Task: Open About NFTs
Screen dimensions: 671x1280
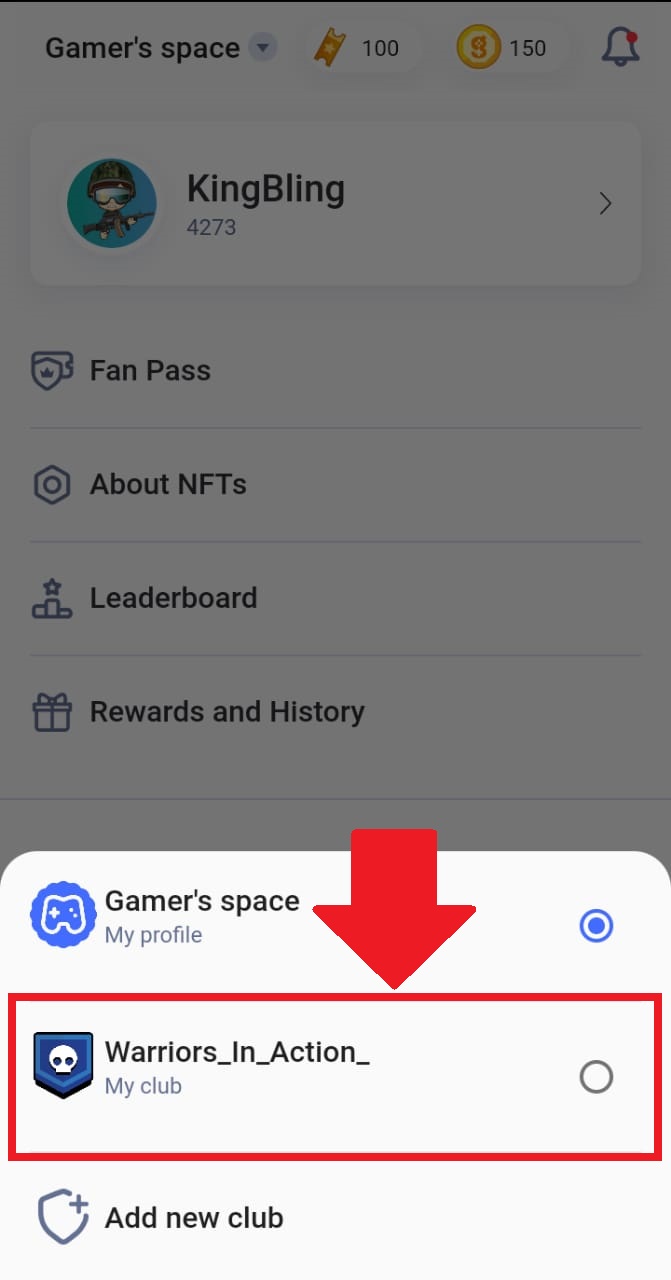Action: coord(335,485)
